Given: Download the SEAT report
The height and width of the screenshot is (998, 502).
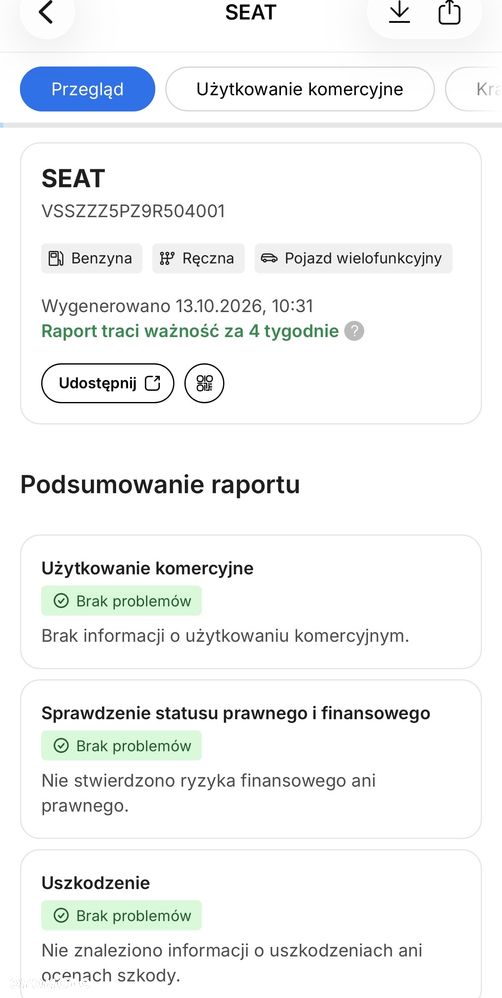Looking at the screenshot, I should click(399, 13).
